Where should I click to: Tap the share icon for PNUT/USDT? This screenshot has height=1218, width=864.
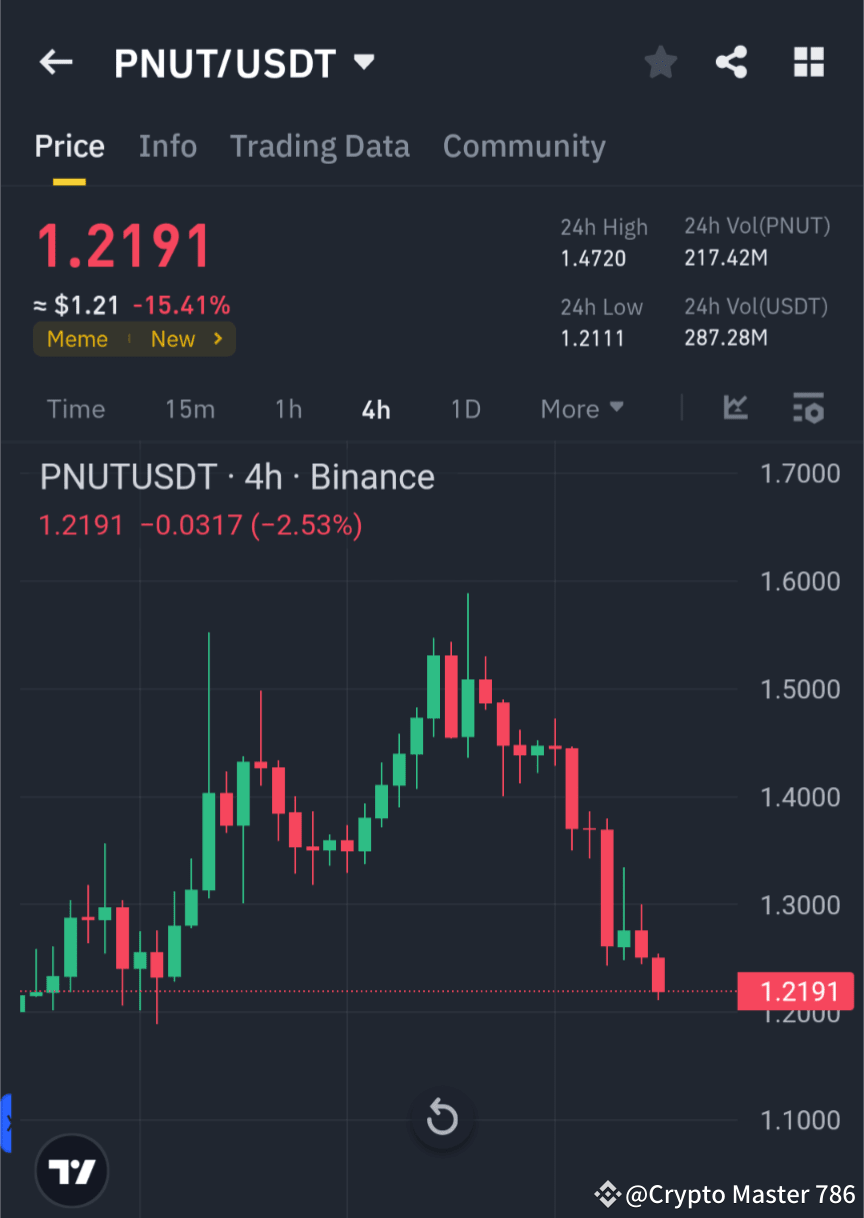731,62
